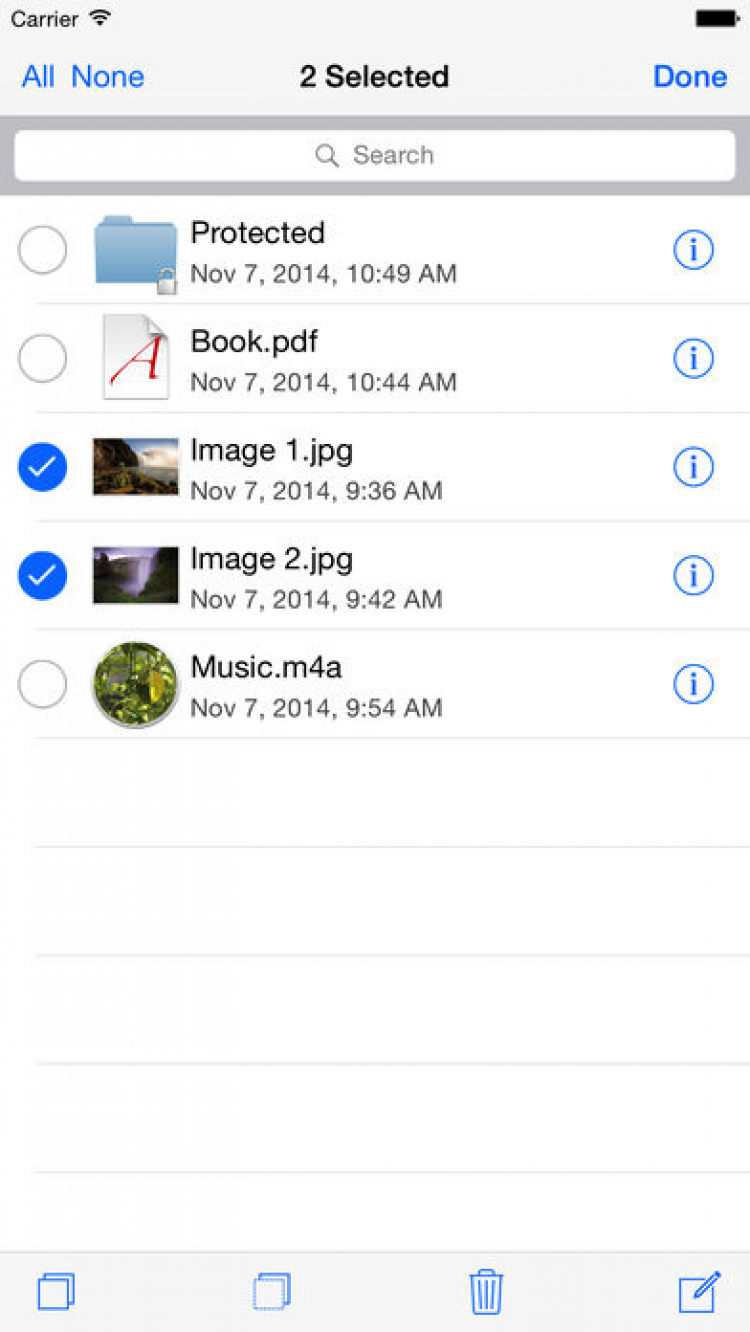This screenshot has width=750, height=1332.
Task: View details of Book.pdf via info icon
Action: click(x=693, y=358)
